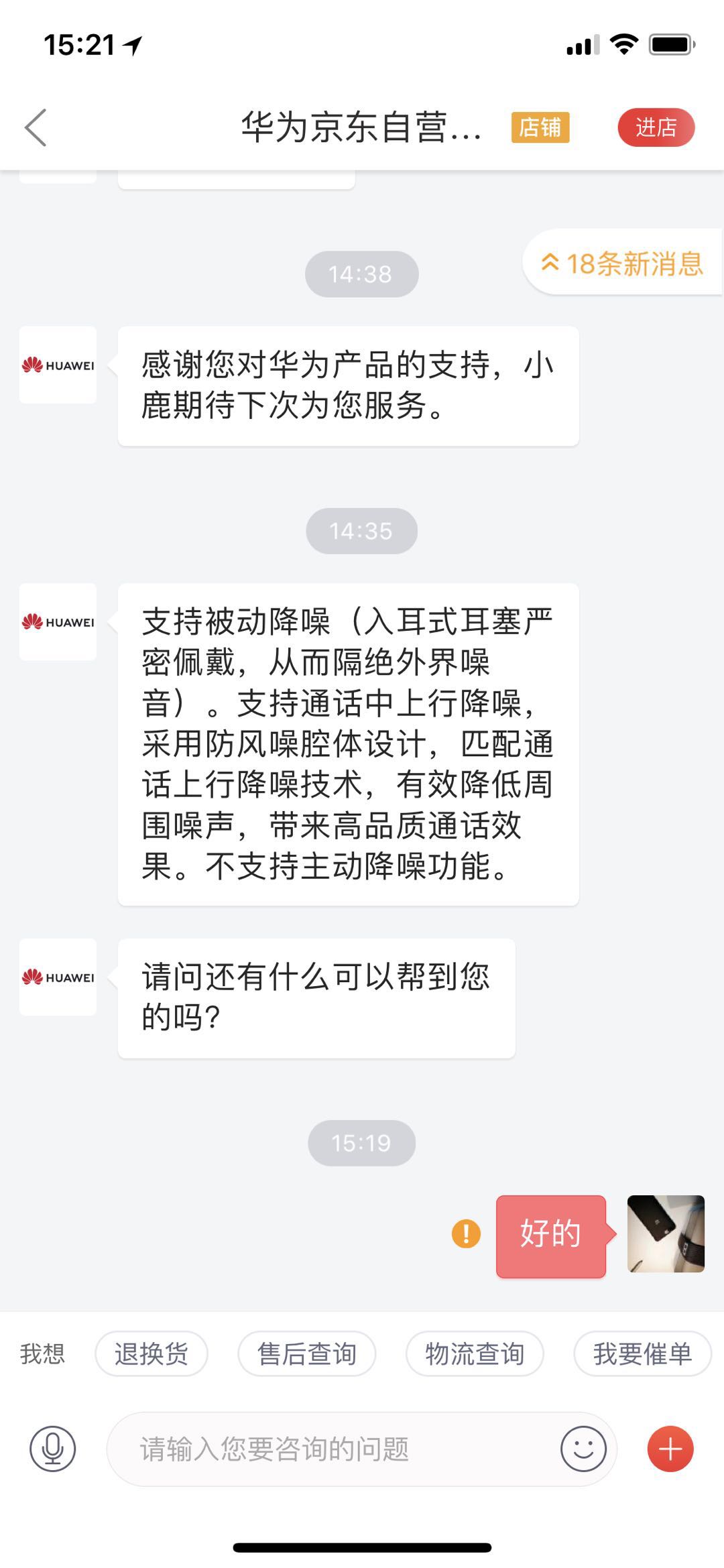724x1568 pixels.
Task: Open the emoji picker
Action: coord(583,1449)
